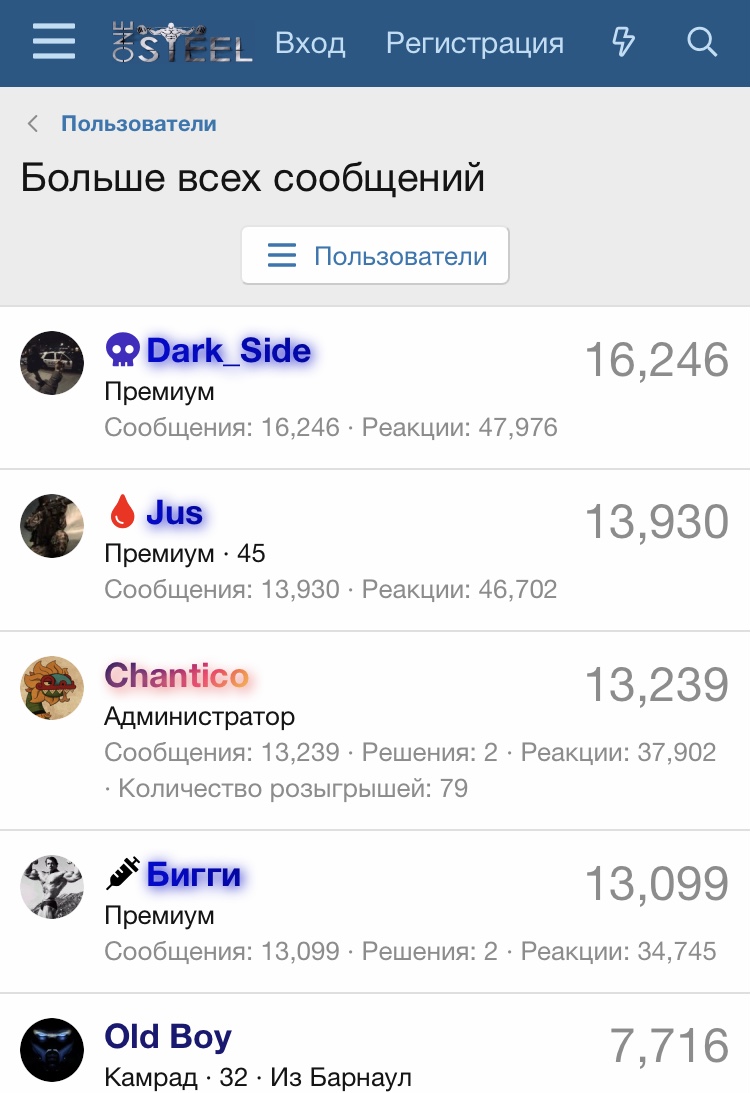750x1093 pixels.
Task: Expand the Пользователи menu button
Action: (x=375, y=256)
